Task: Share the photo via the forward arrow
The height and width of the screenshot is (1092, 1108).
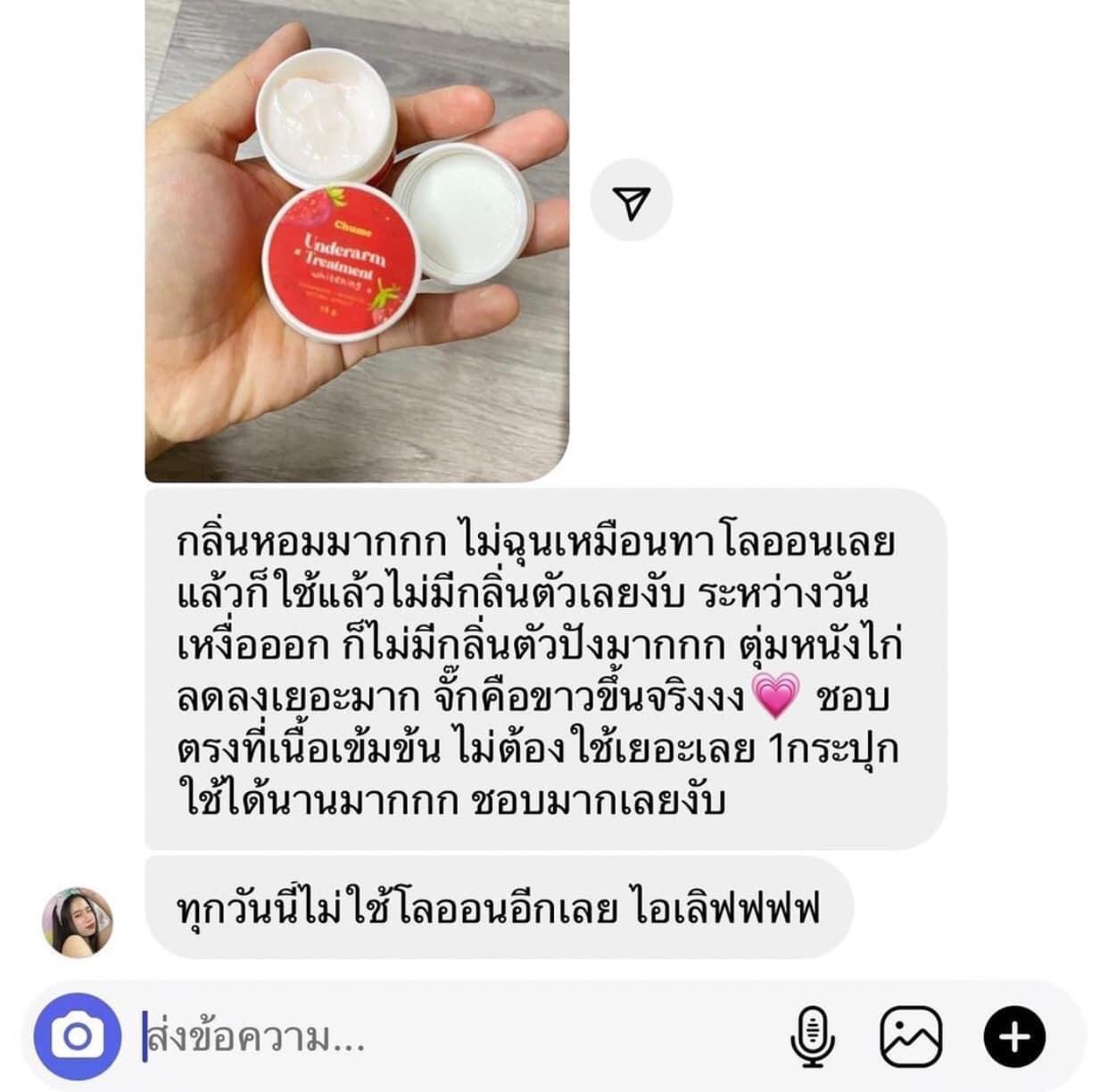Action: pyautogui.click(x=632, y=201)
